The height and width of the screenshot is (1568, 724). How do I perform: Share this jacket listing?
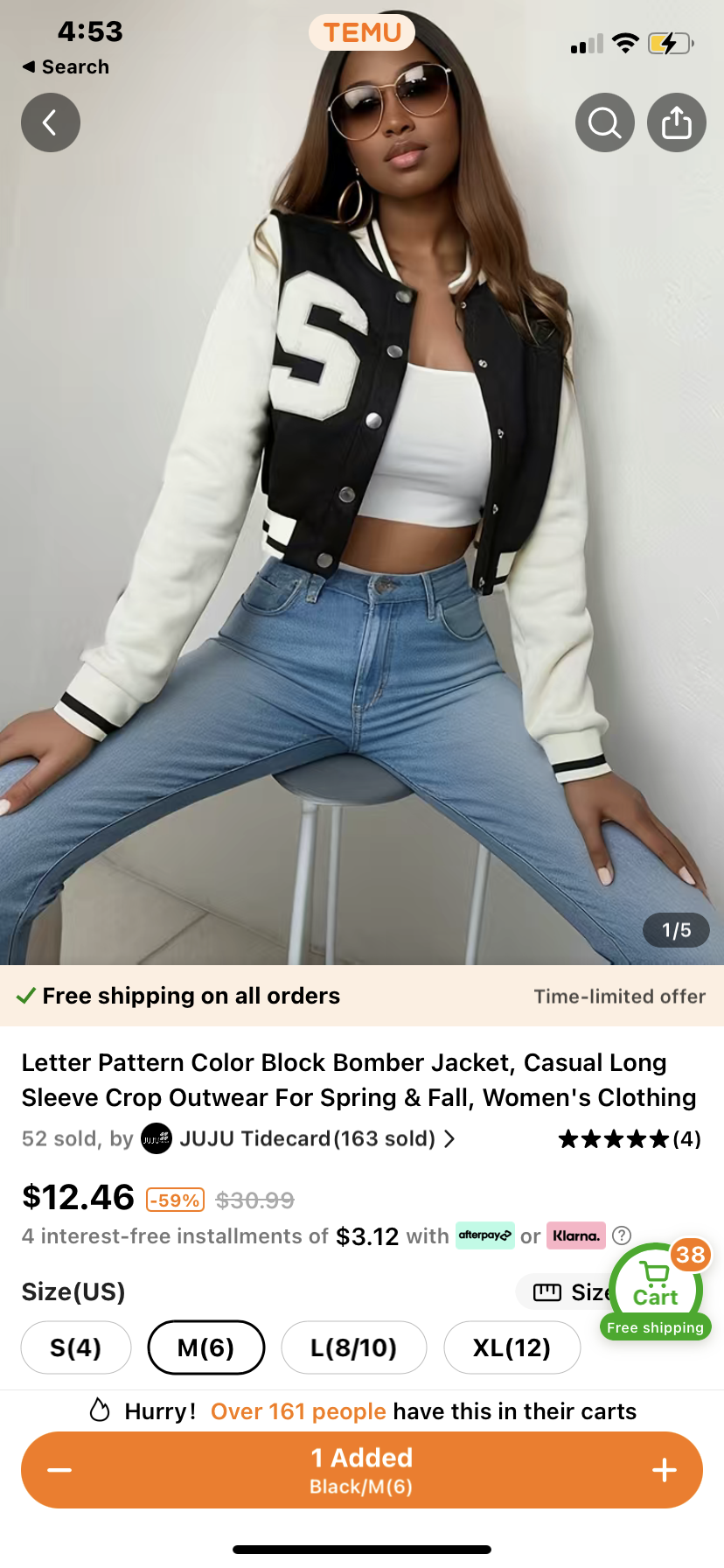pyautogui.click(x=677, y=122)
